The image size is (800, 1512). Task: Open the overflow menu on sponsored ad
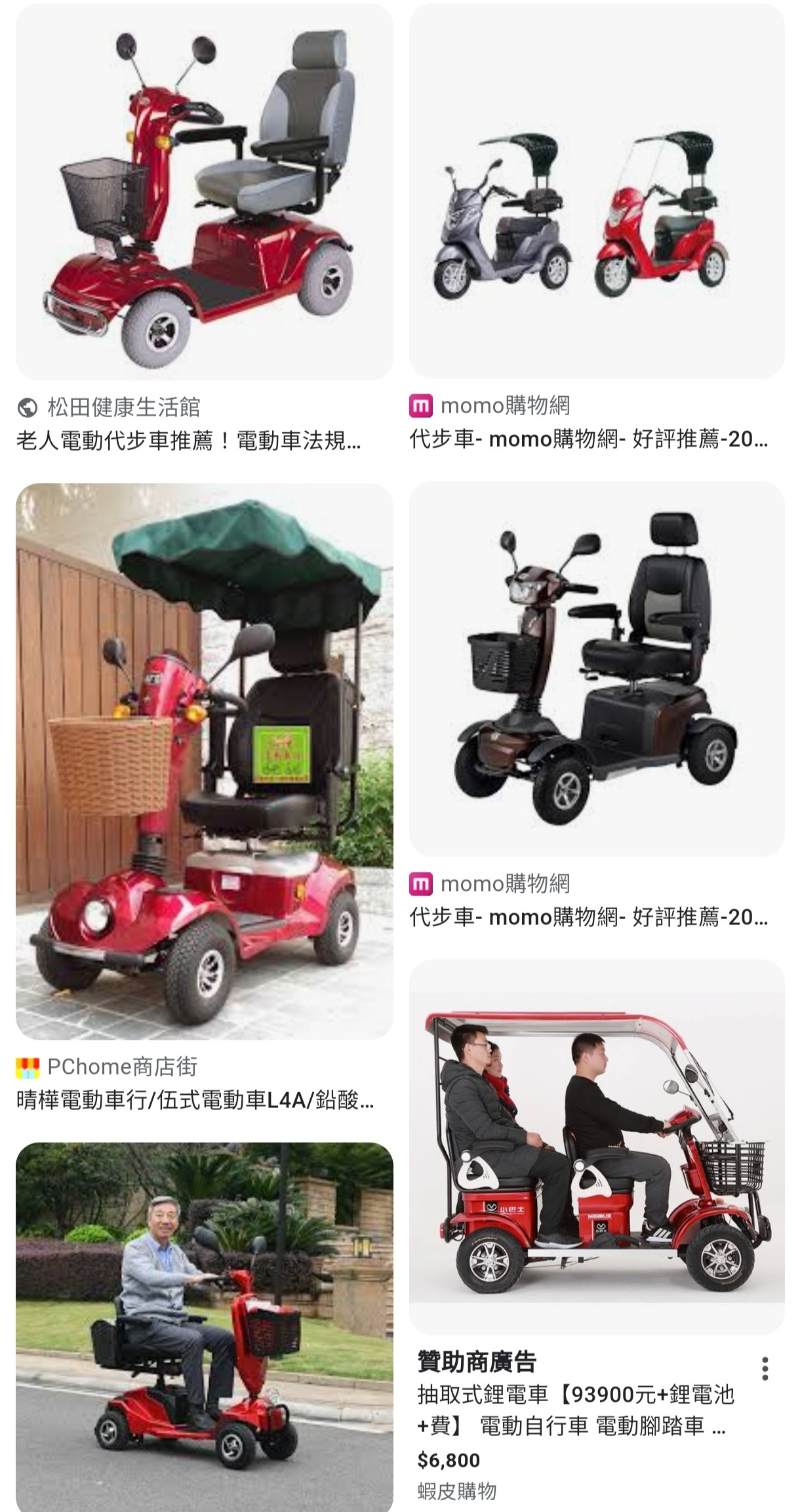[x=765, y=1369]
